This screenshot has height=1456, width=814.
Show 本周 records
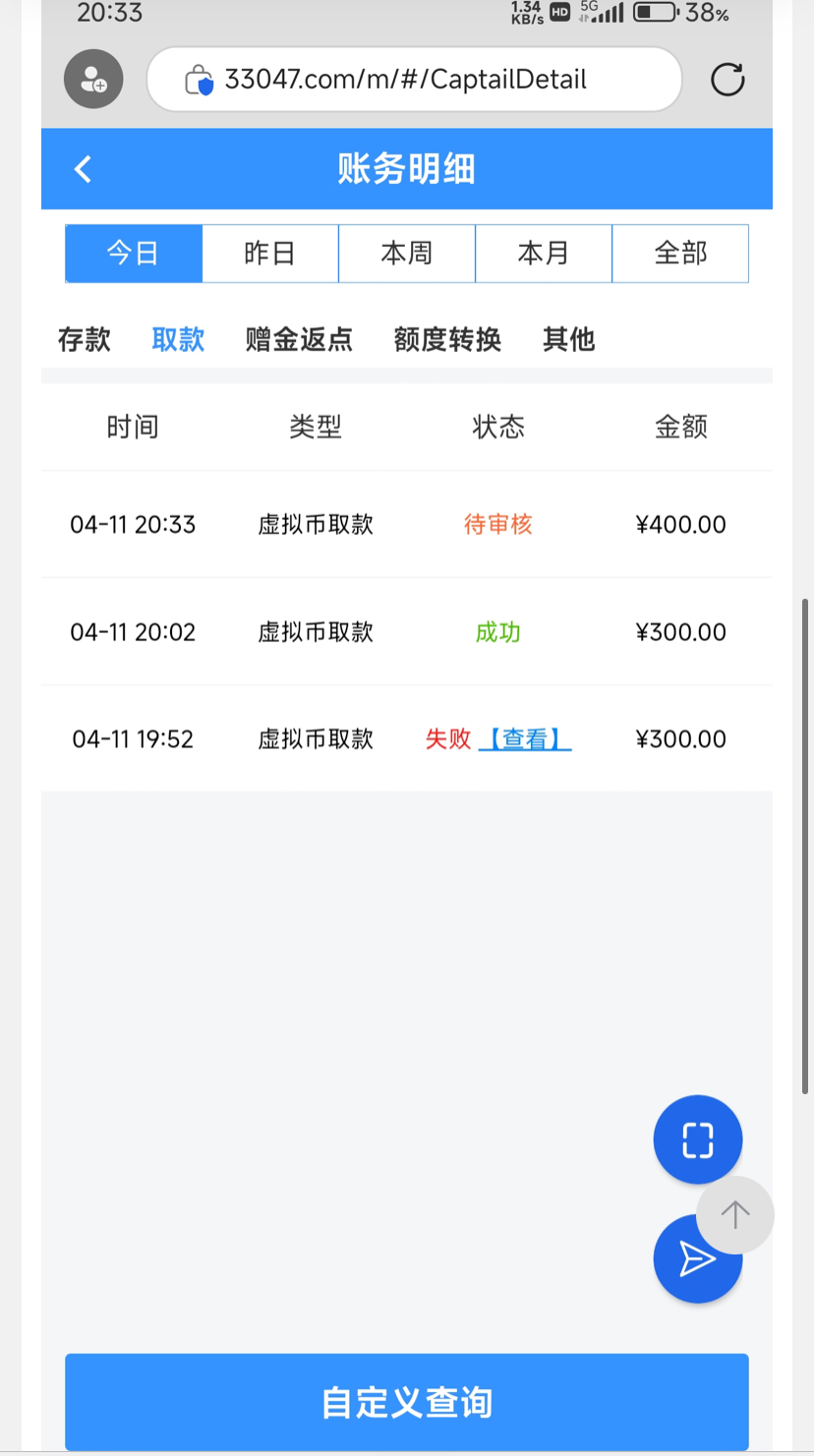(x=407, y=254)
